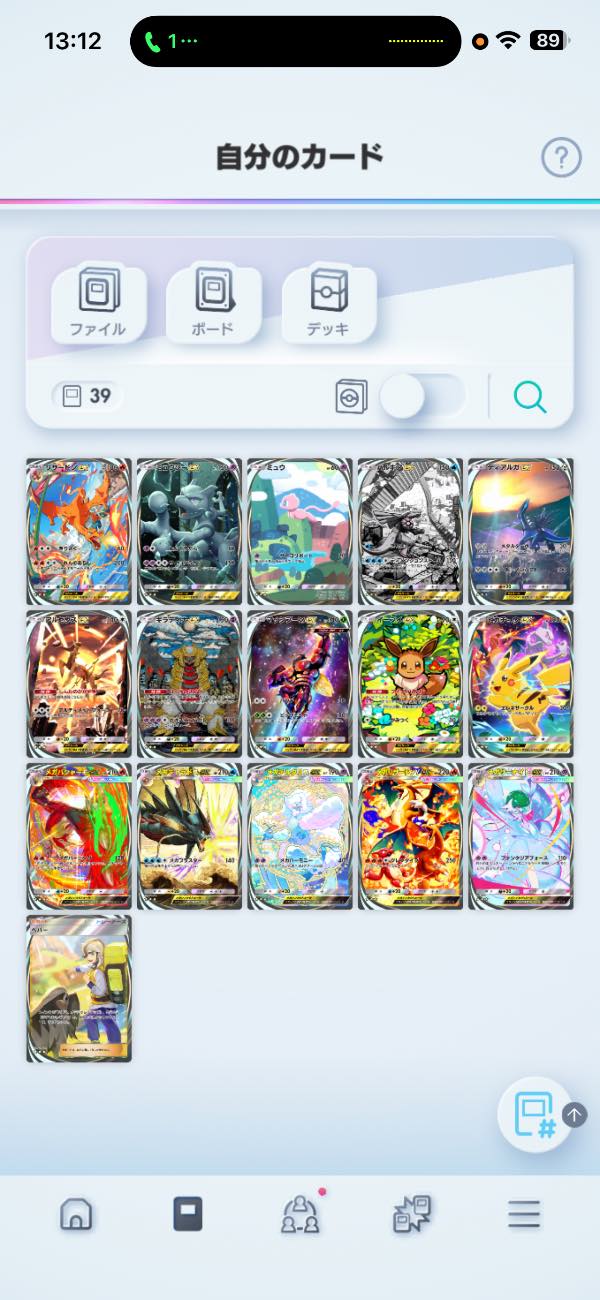Image resolution: width=600 pixels, height=1300 pixels.
Task: View the Pikachu card
Action: pos(520,682)
